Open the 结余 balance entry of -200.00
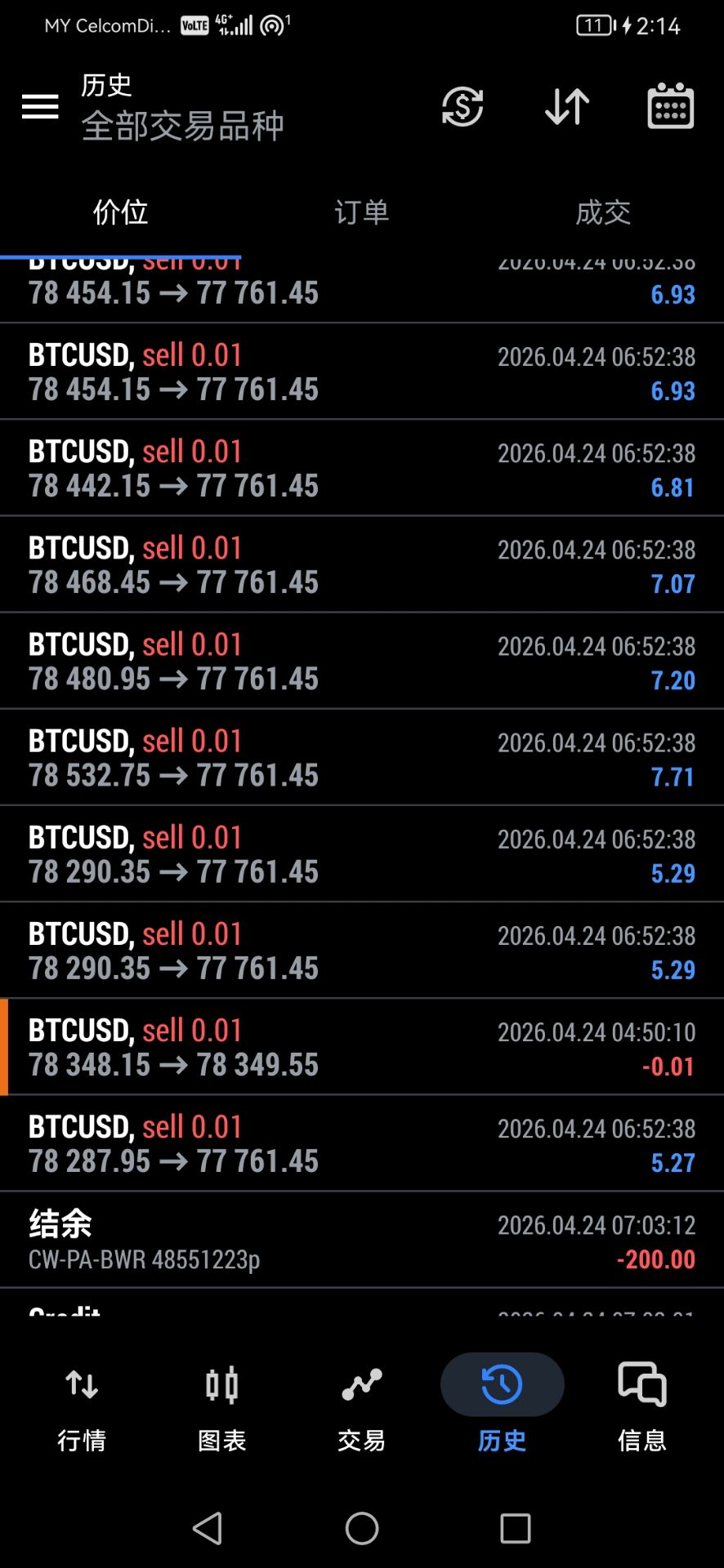724x1568 pixels. (362, 1241)
